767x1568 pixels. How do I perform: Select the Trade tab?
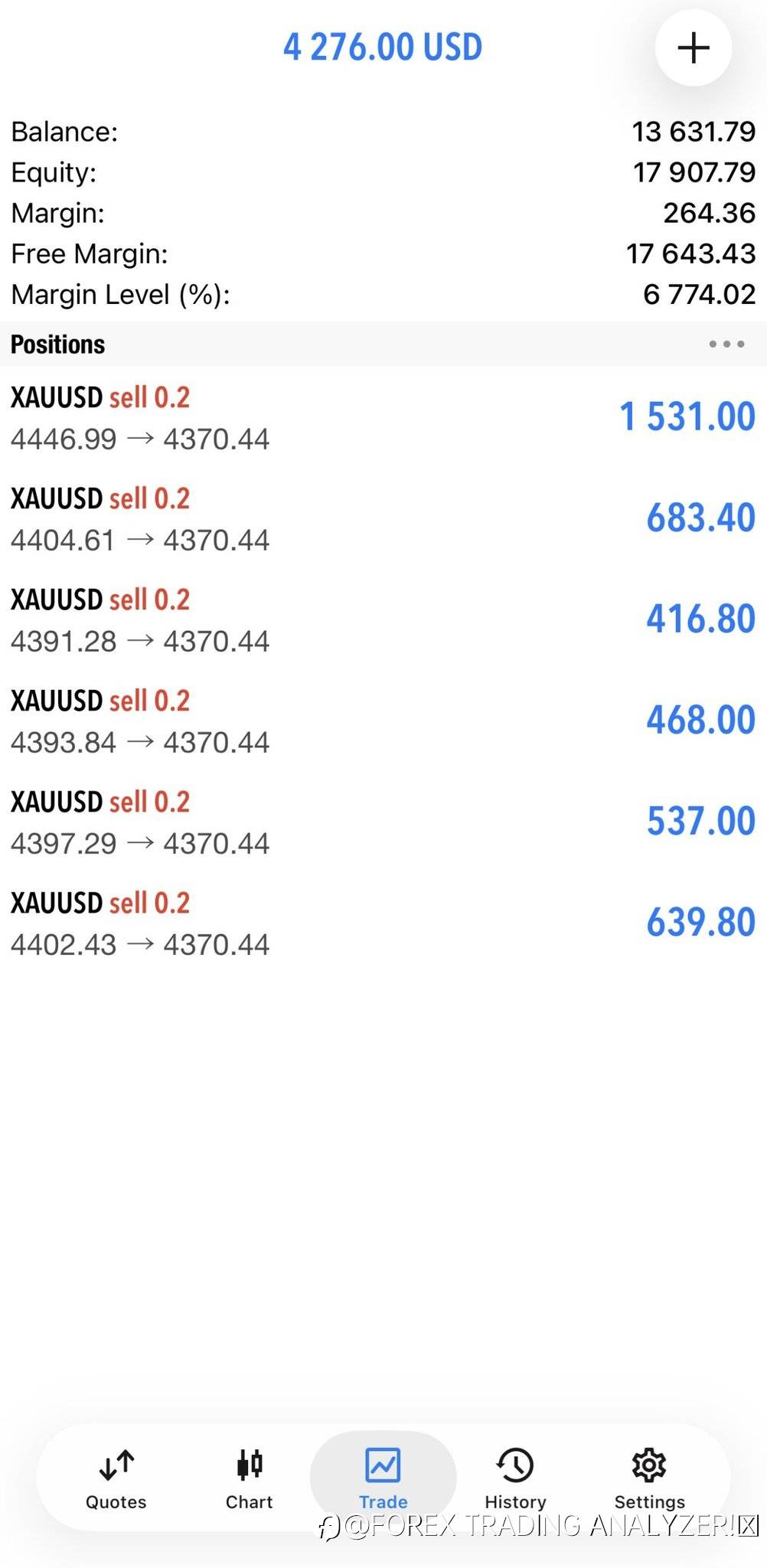[383, 1479]
